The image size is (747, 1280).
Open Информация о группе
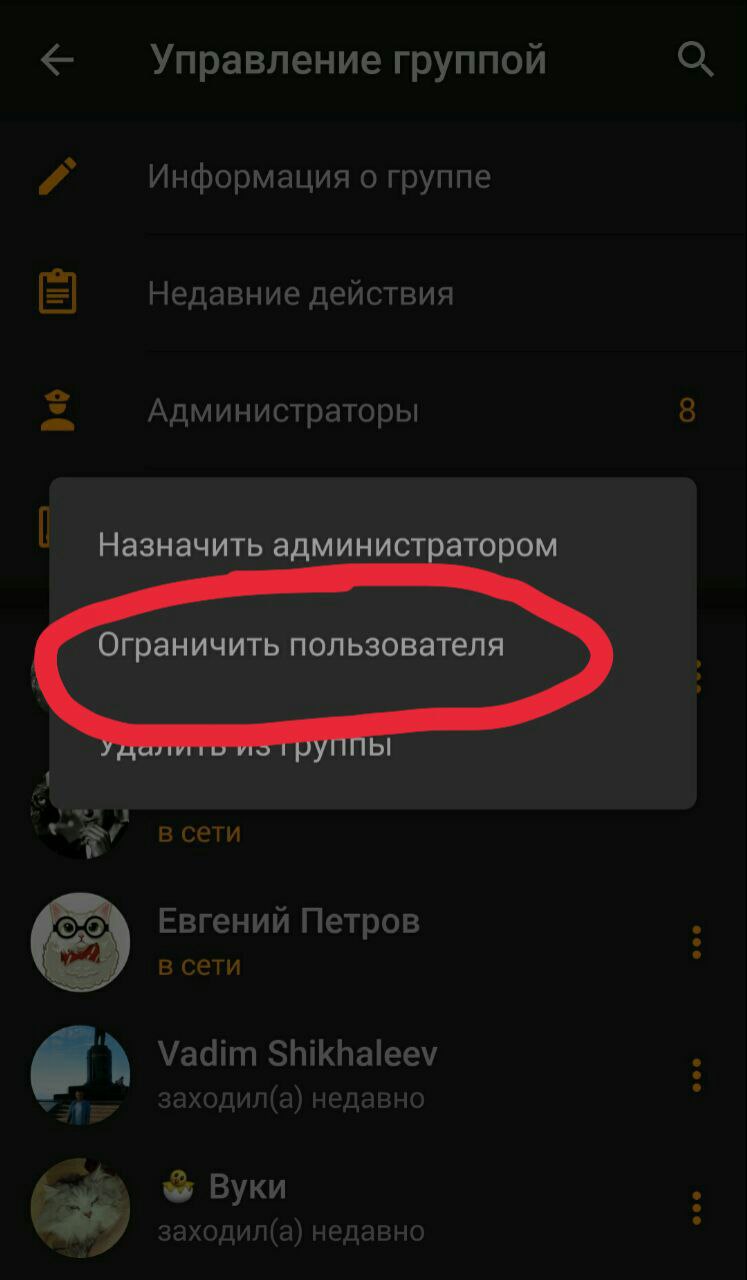(x=320, y=177)
